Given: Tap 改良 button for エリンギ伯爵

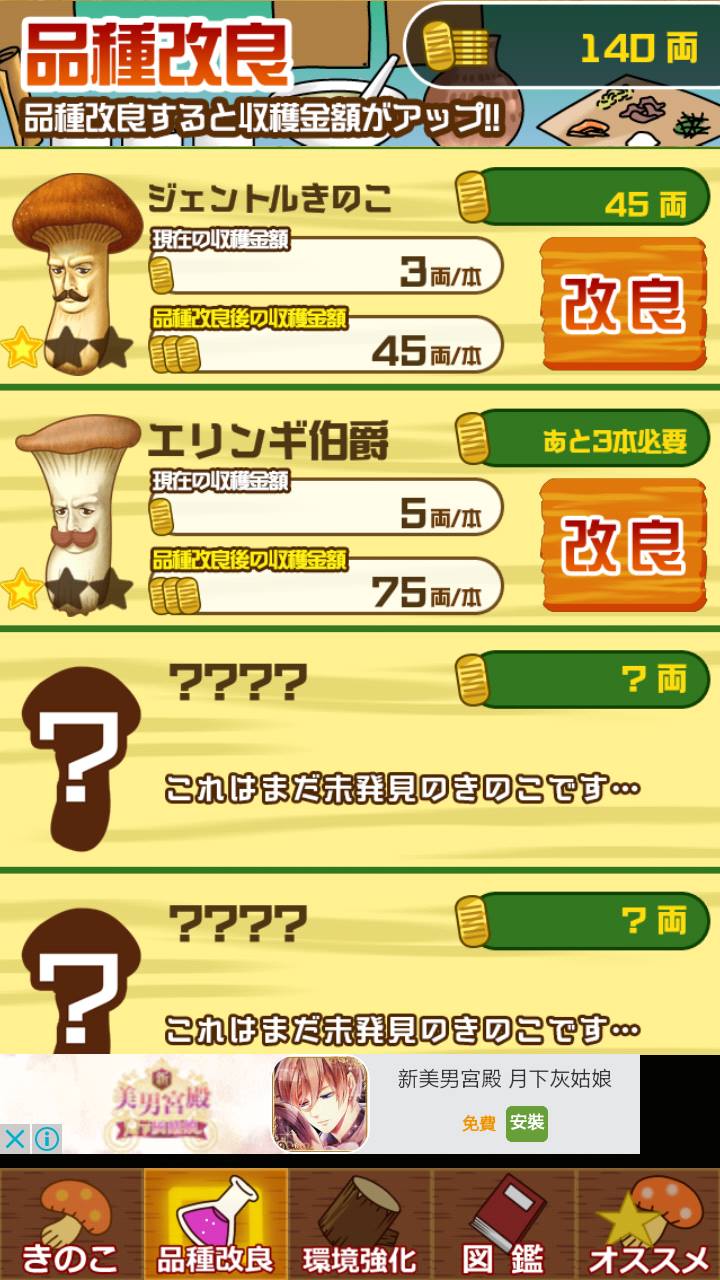Looking at the screenshot, I should (x=623, y=545).
